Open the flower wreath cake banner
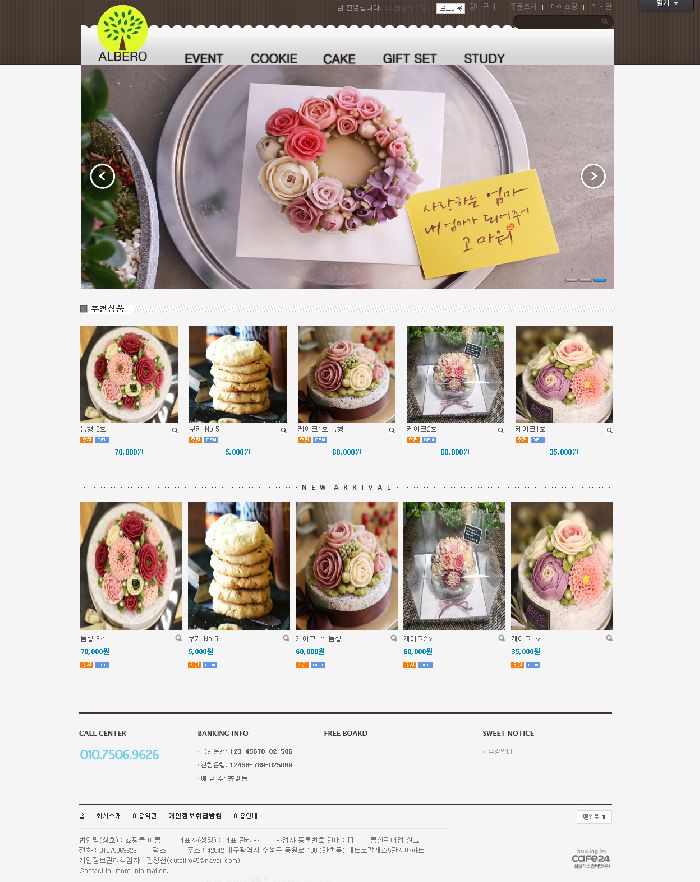This screenshot has height=882, width=700. pyautogui.click(x=347, y=177)
